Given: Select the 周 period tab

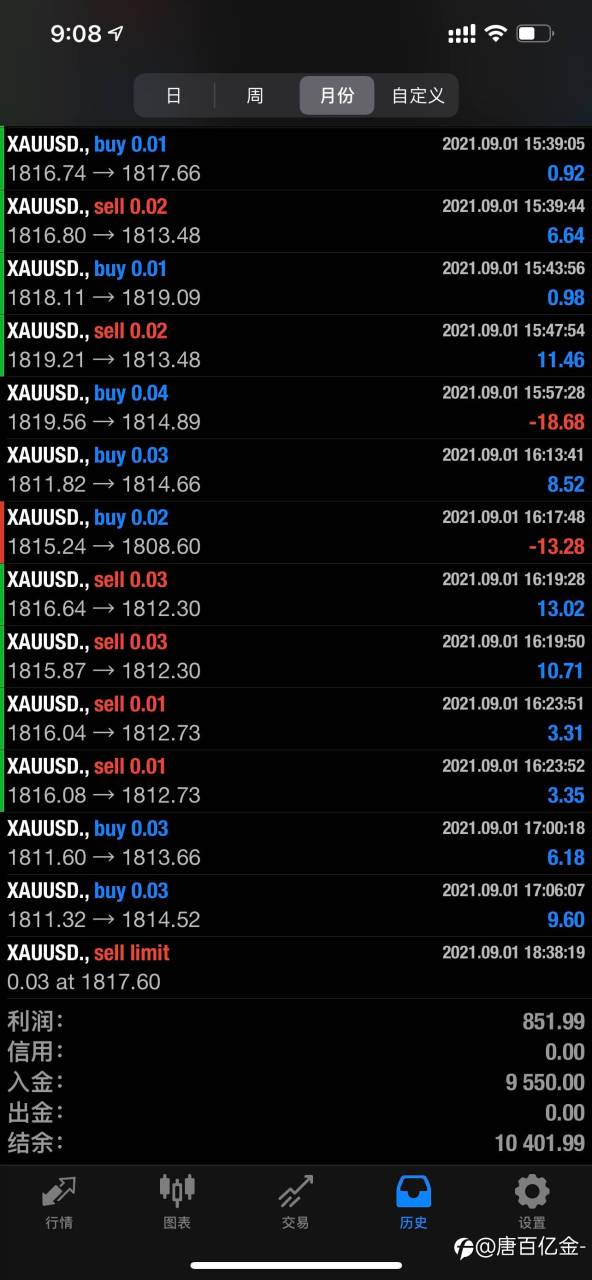Looking at the screenshot, I should tap(255, 96).
